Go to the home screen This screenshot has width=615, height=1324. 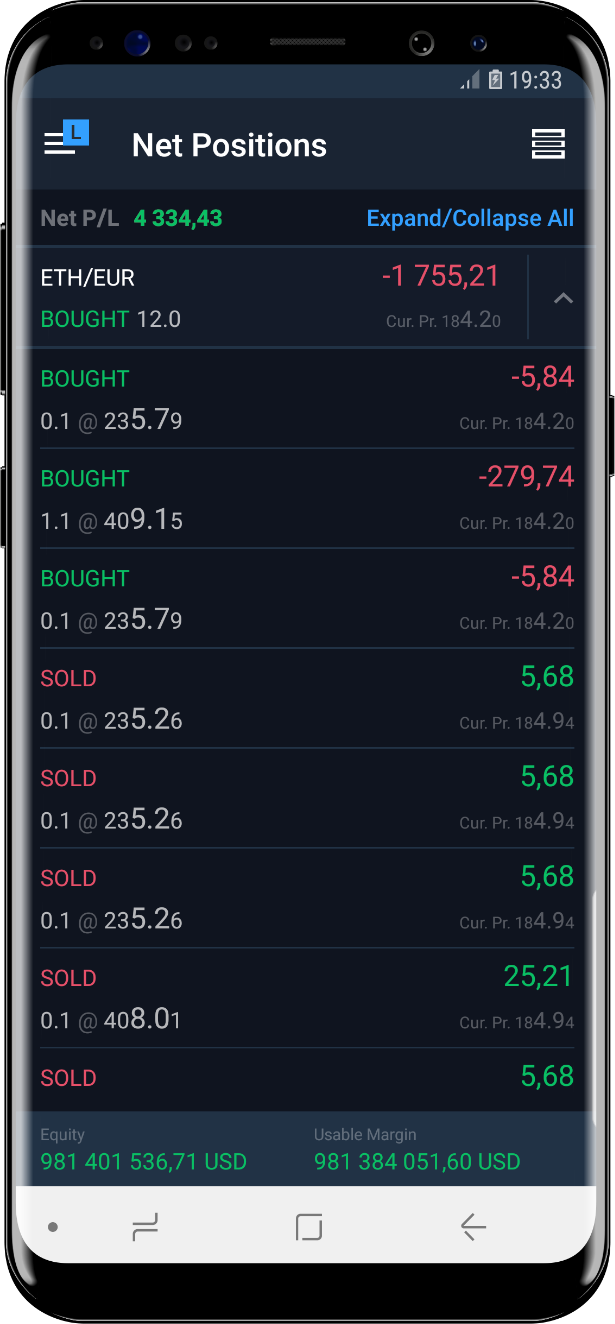point(309,1226)
